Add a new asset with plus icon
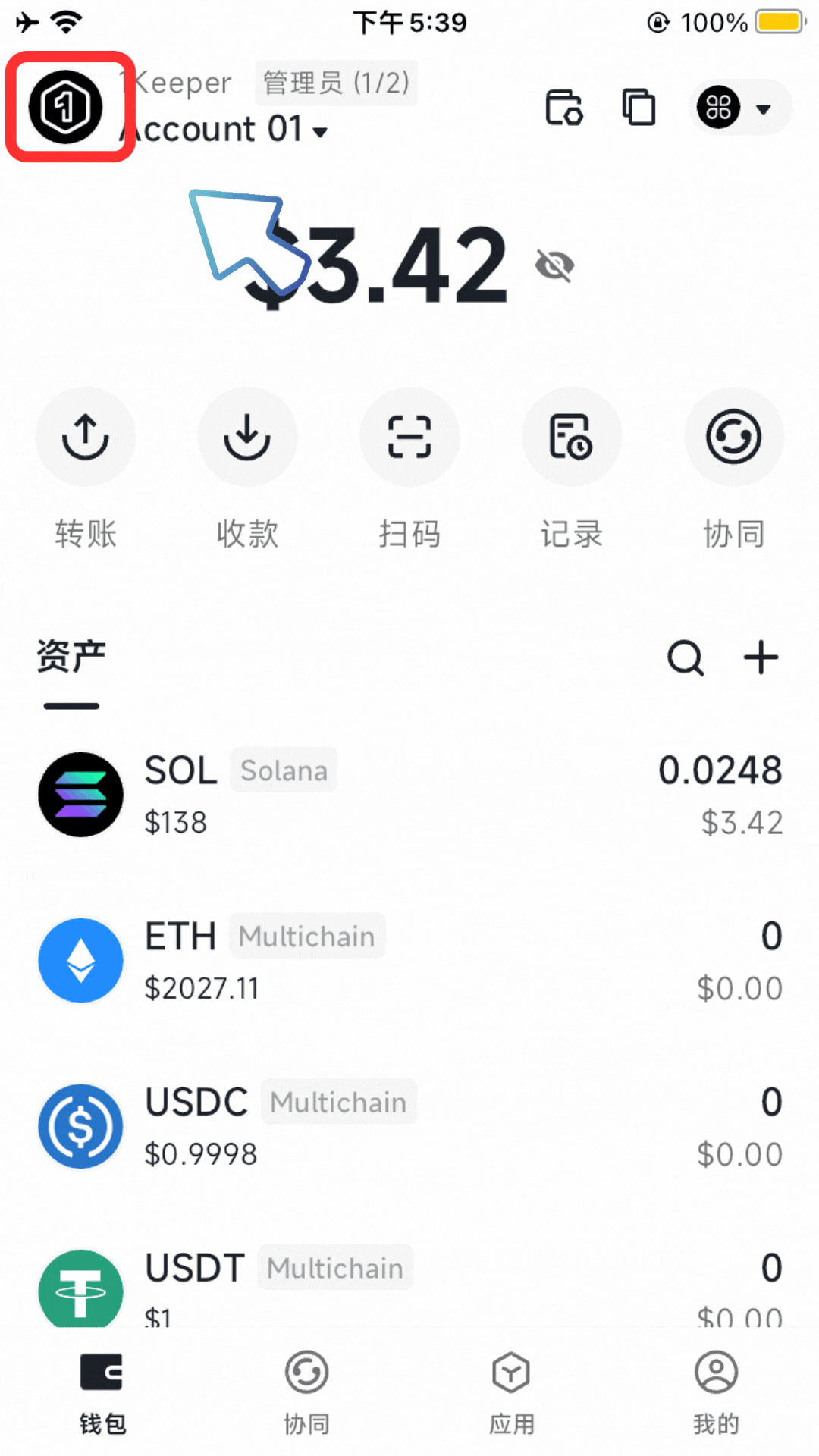 761,657
